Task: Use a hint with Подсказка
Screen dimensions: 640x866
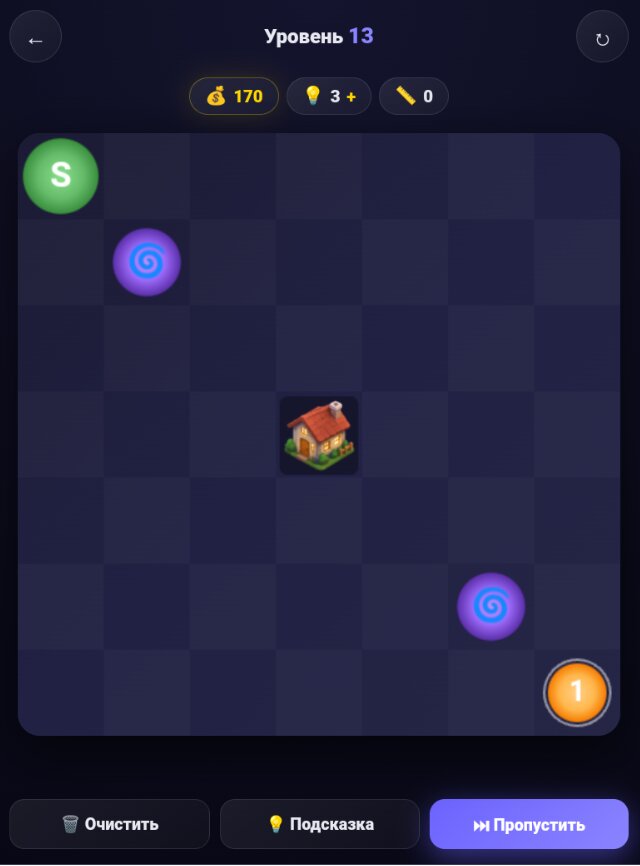Action: [x=320, y=824]
